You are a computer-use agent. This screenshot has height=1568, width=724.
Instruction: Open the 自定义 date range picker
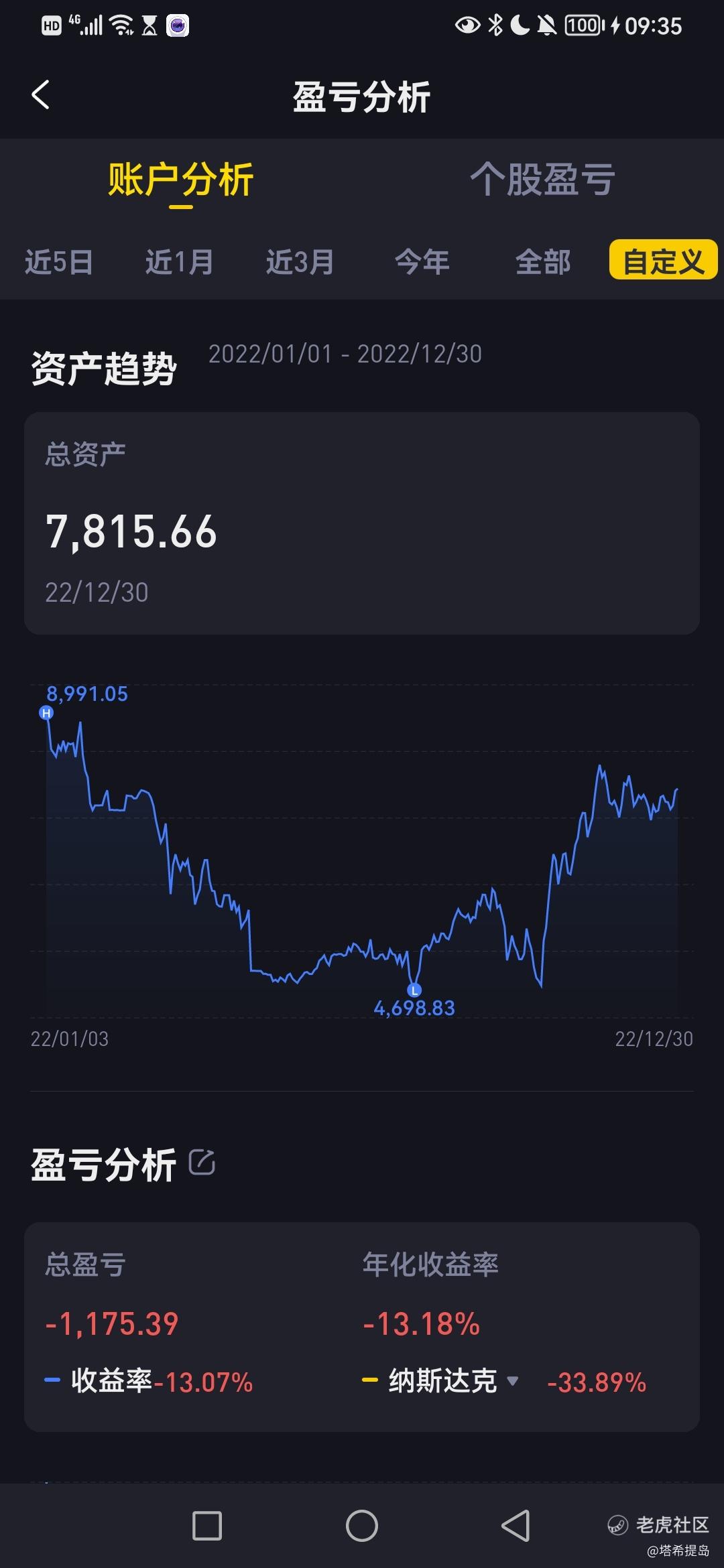point(663,260)
